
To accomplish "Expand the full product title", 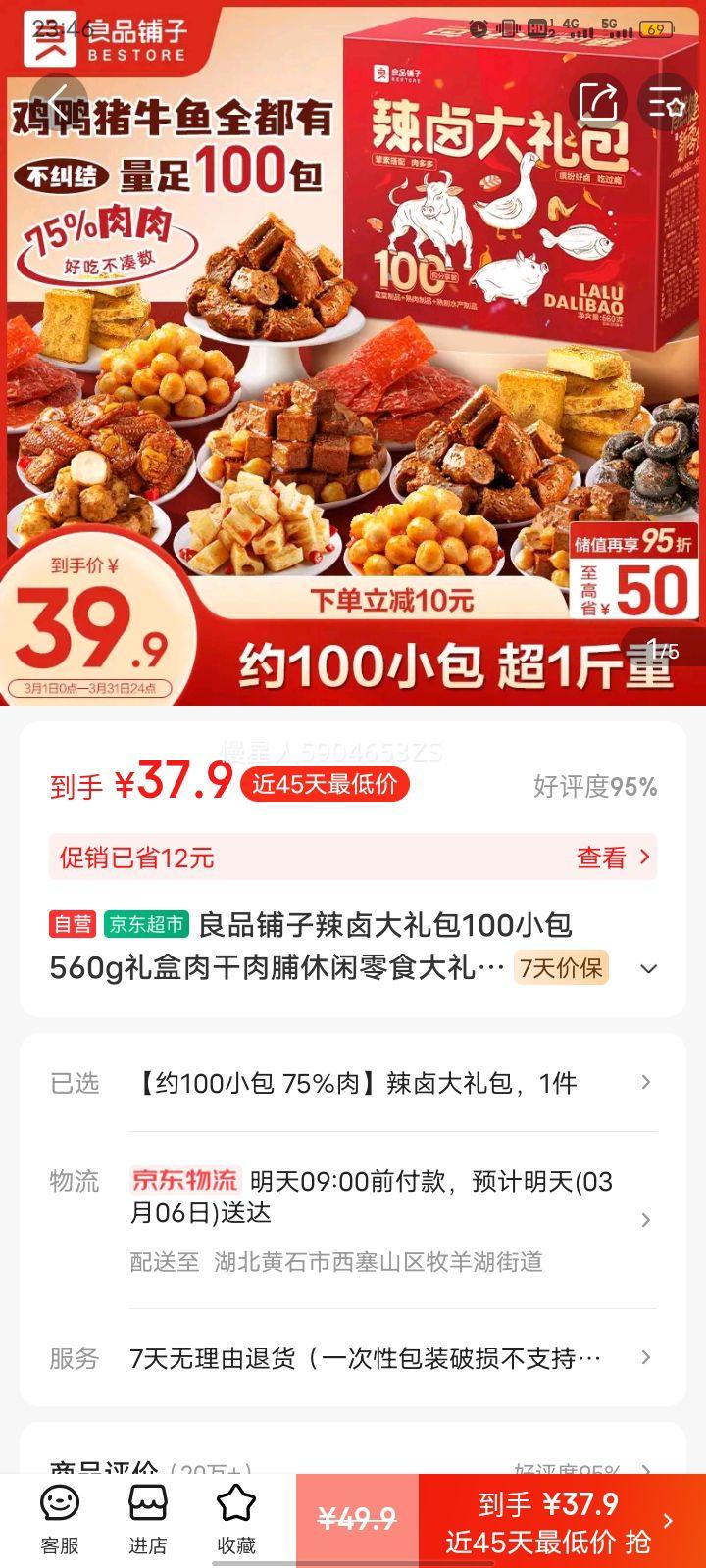I will pos(647,968).
